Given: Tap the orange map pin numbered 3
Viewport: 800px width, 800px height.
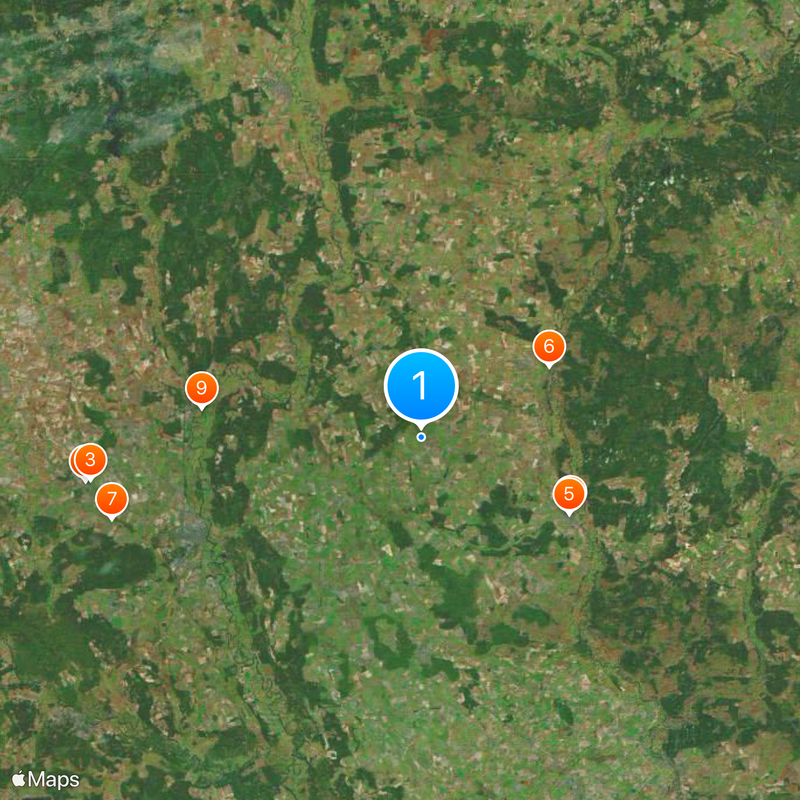Looking at the screenshot, I should click(91, 460).
